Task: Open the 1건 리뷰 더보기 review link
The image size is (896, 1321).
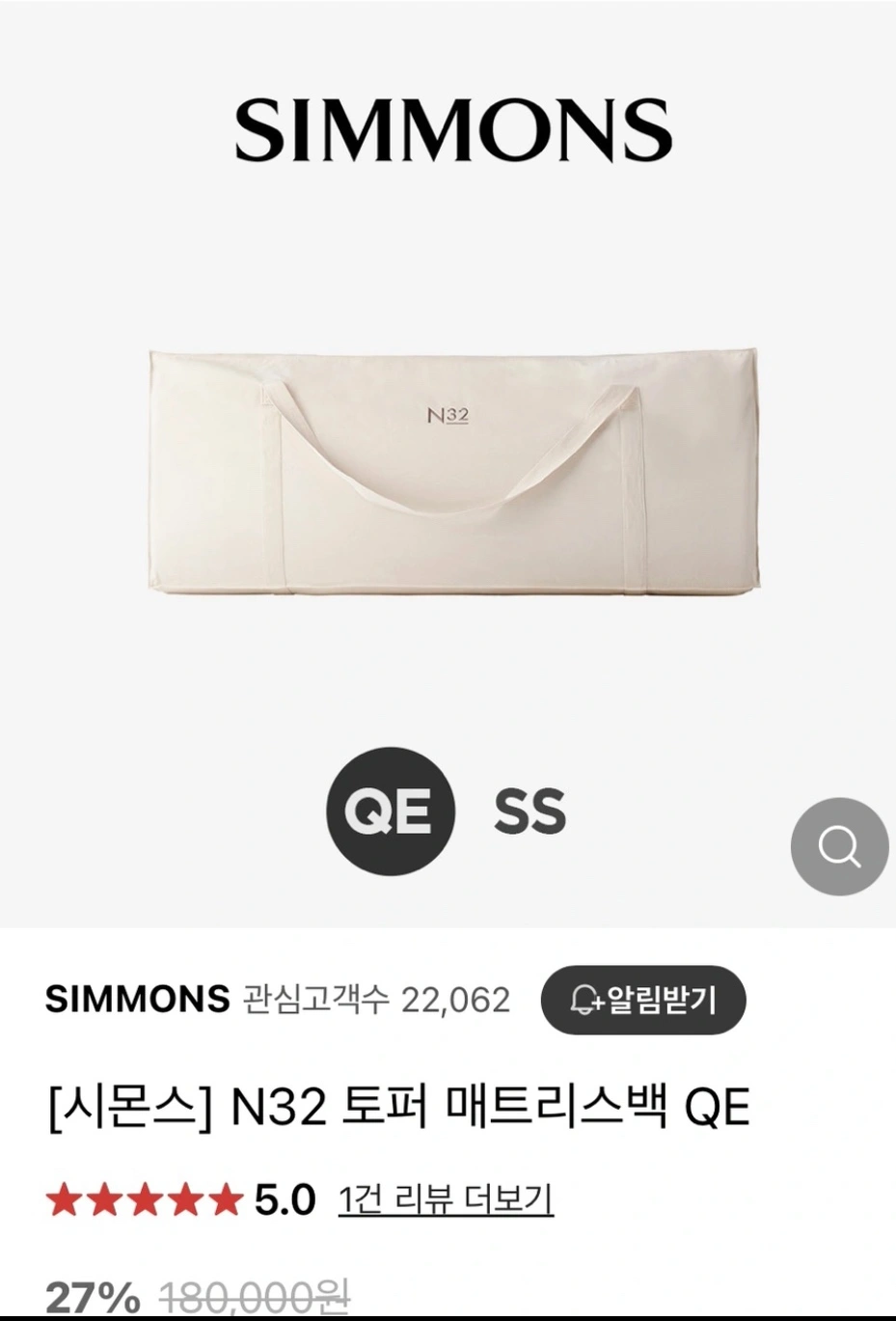Action: pyautogui.click(x=446, y=1199)
